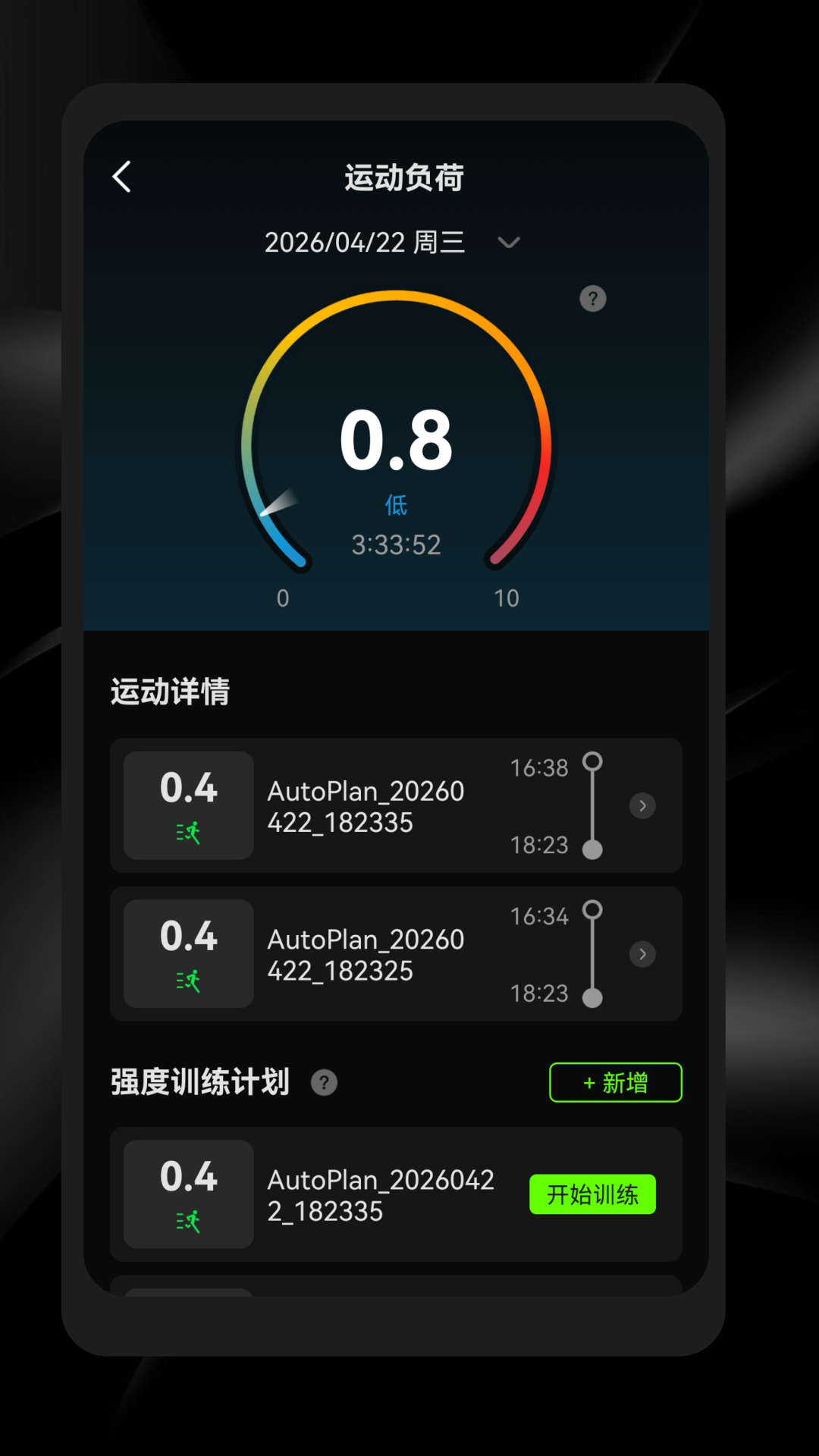Tap the + 新增 button to add a plan

pyautogui.click(x=615, y=1082)
